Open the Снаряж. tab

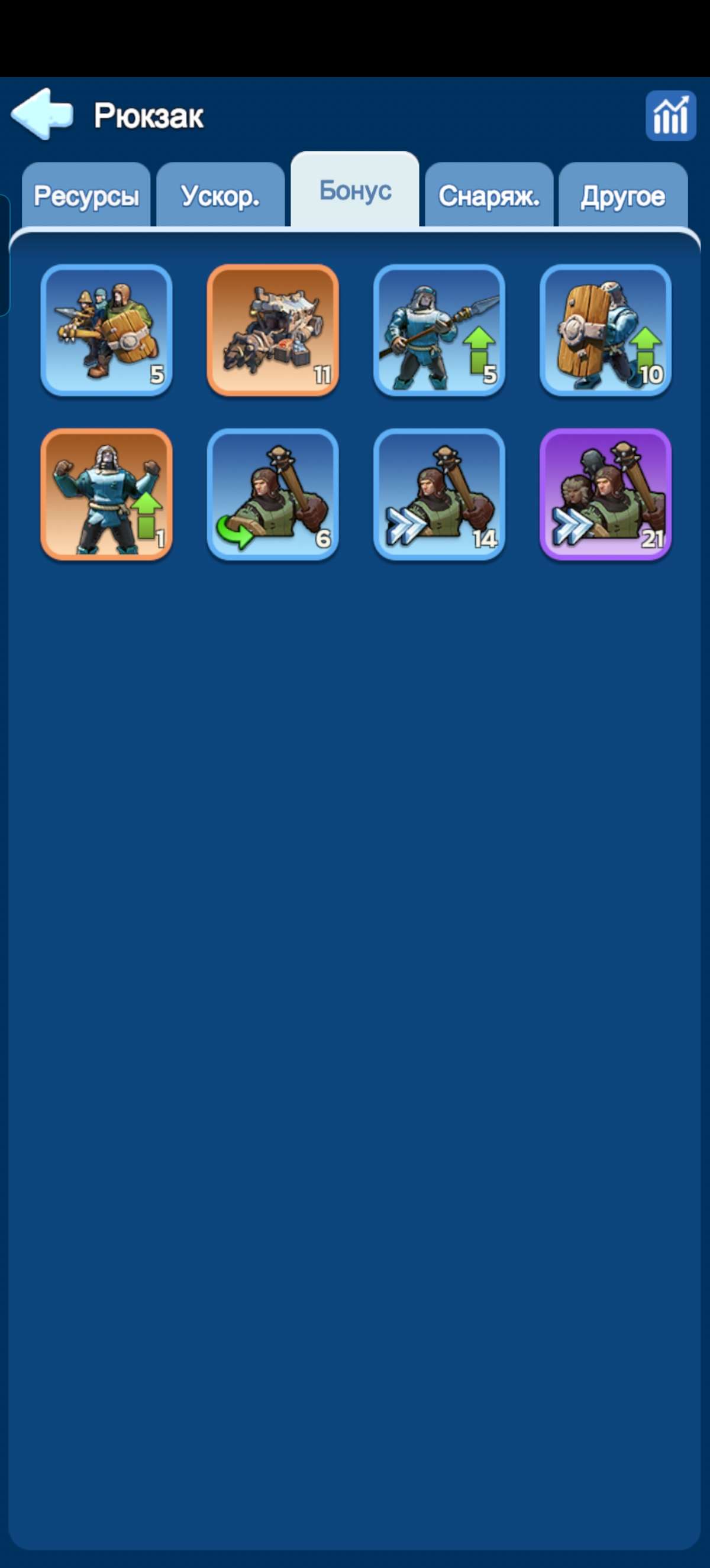(489, 196)
